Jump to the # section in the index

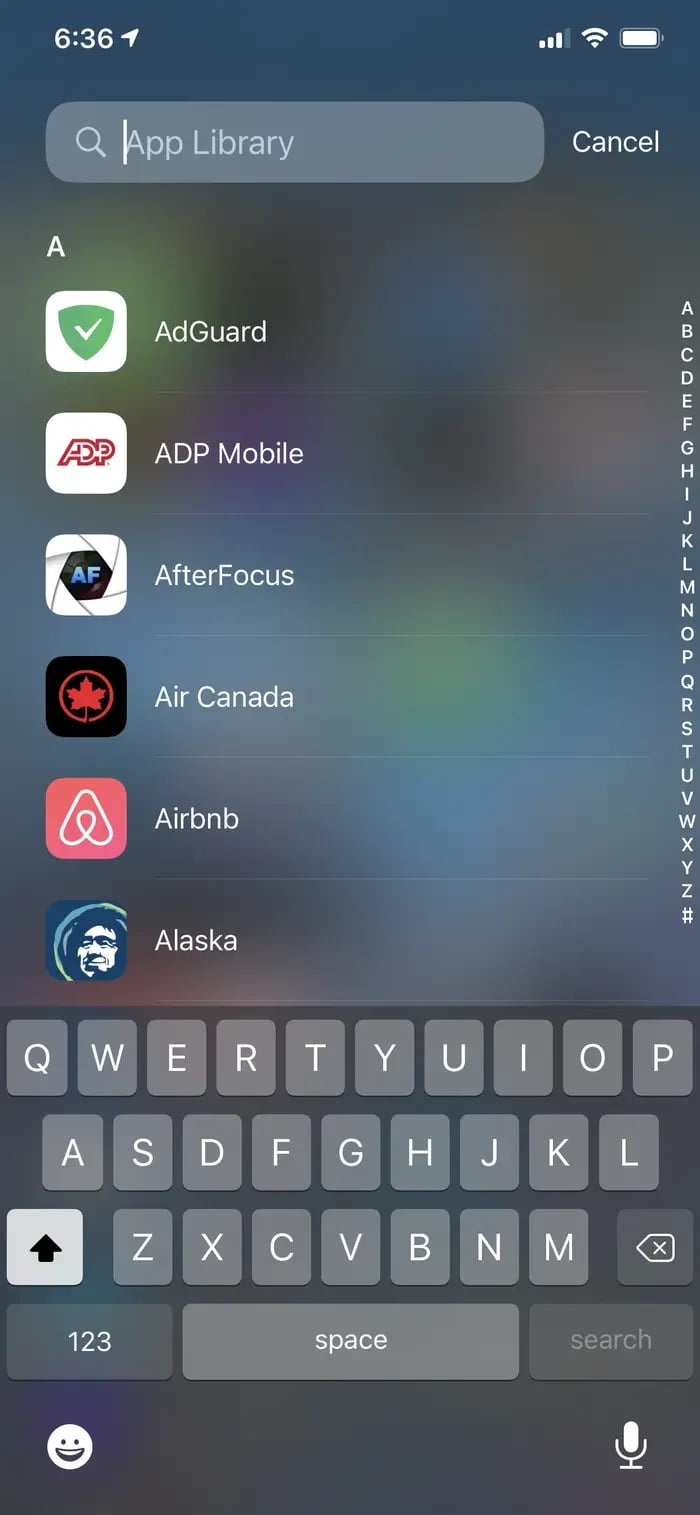pyautogui.click(x=687, y=914)
